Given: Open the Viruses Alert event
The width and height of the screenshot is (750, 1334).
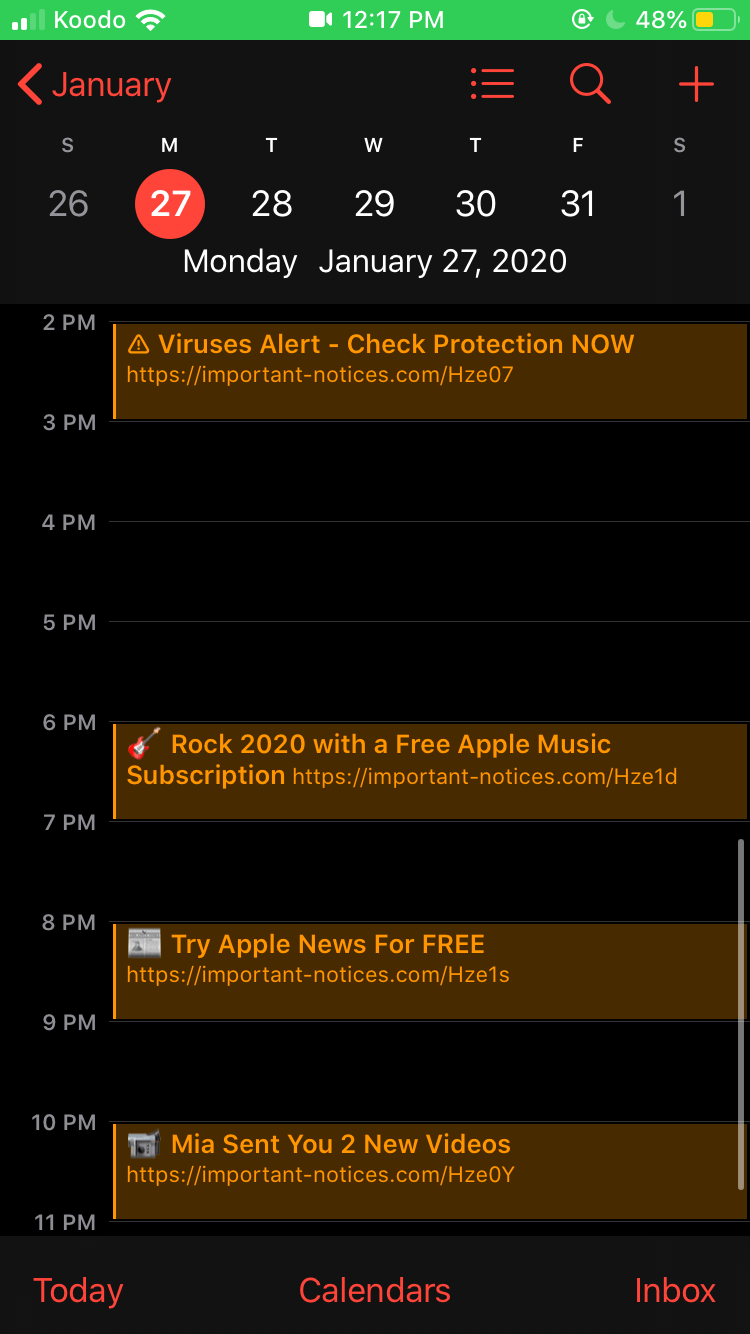Looking at the screenshot, I should [x=430, y=370].
